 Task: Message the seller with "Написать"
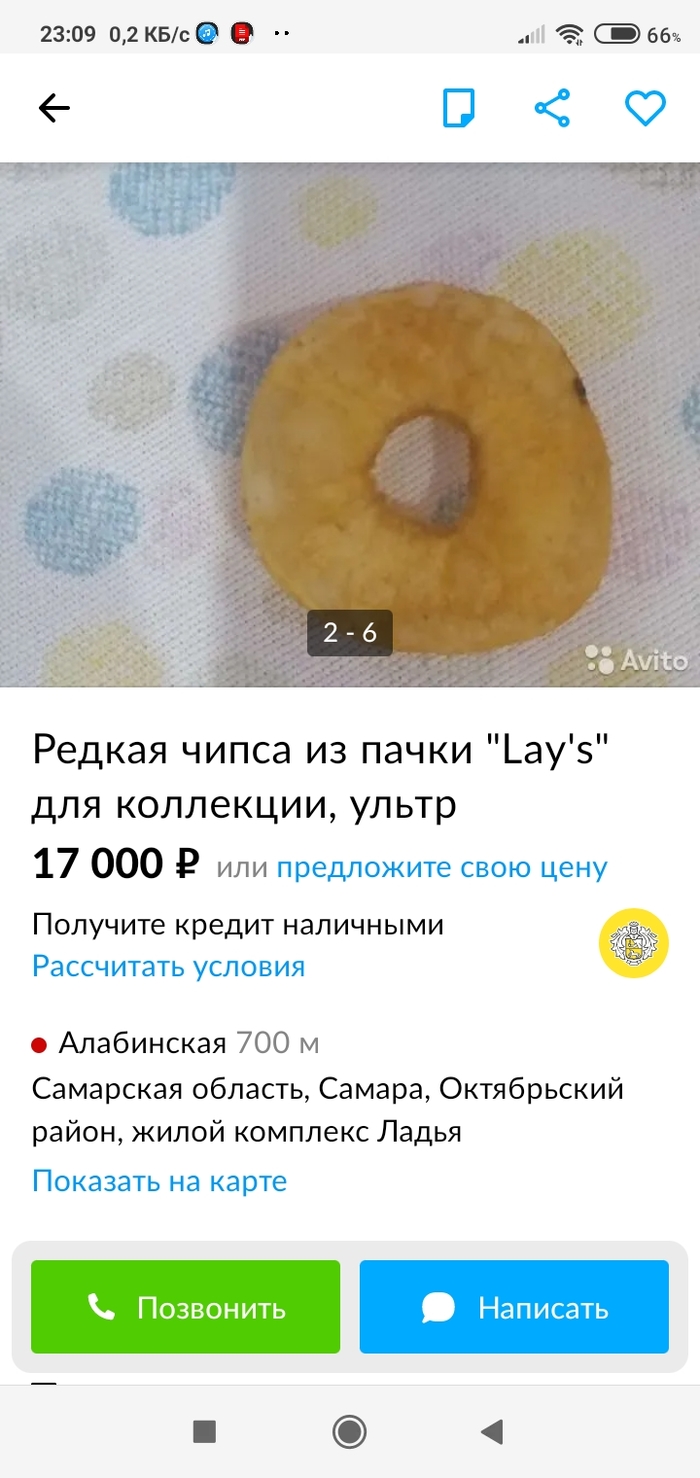(514, 1307)
